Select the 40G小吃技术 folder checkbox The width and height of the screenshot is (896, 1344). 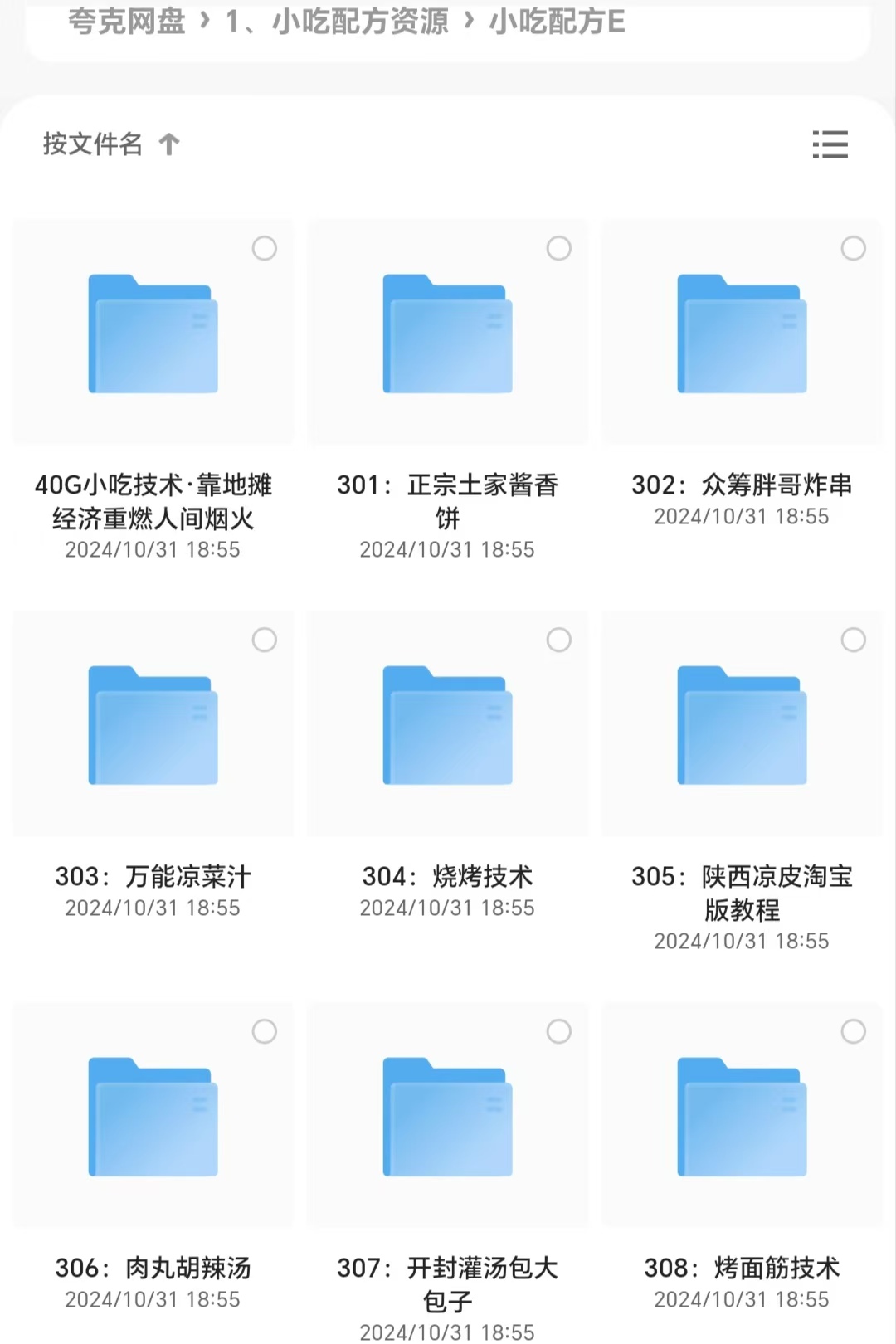[x=265, y=248]
